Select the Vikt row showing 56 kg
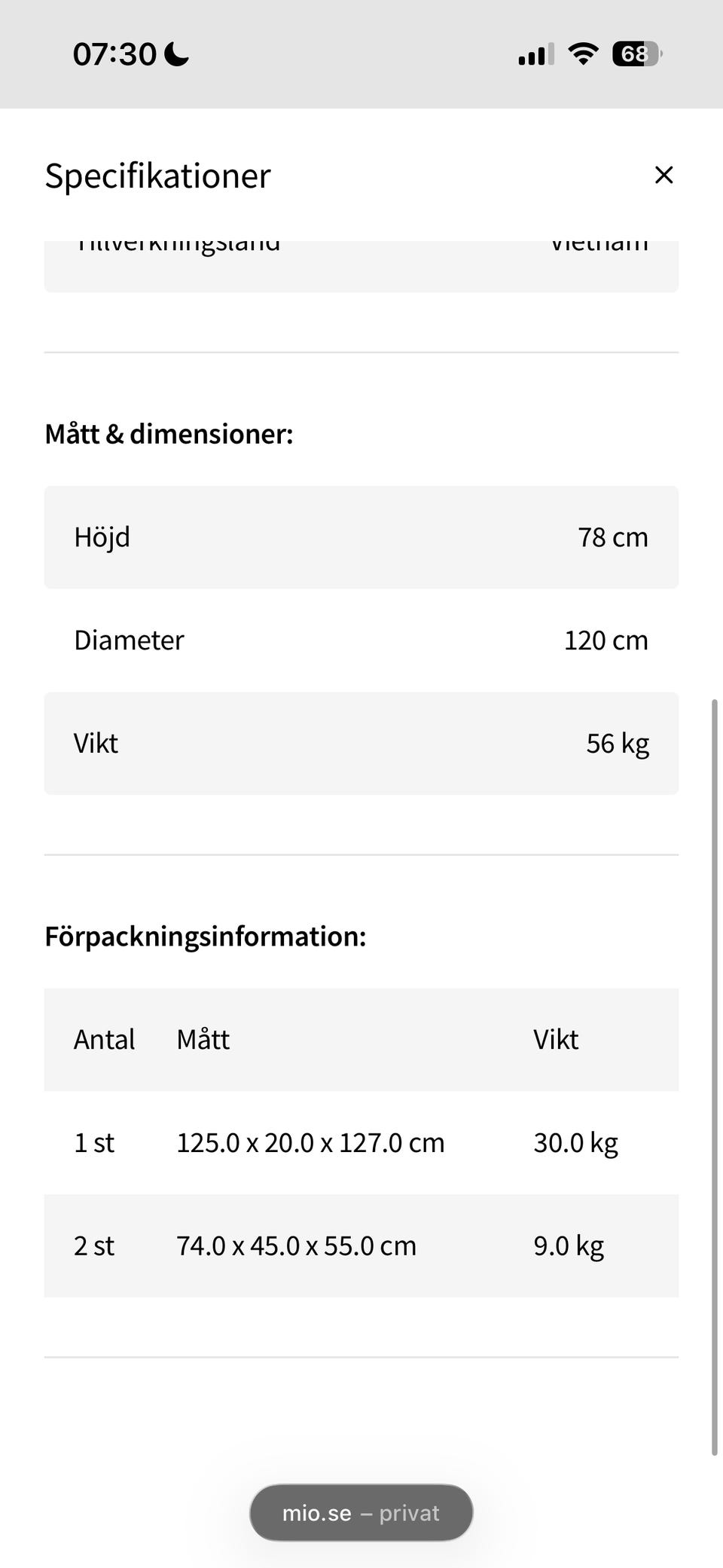The width and height of the screenshot is (723, 1568). pos(361,742)
